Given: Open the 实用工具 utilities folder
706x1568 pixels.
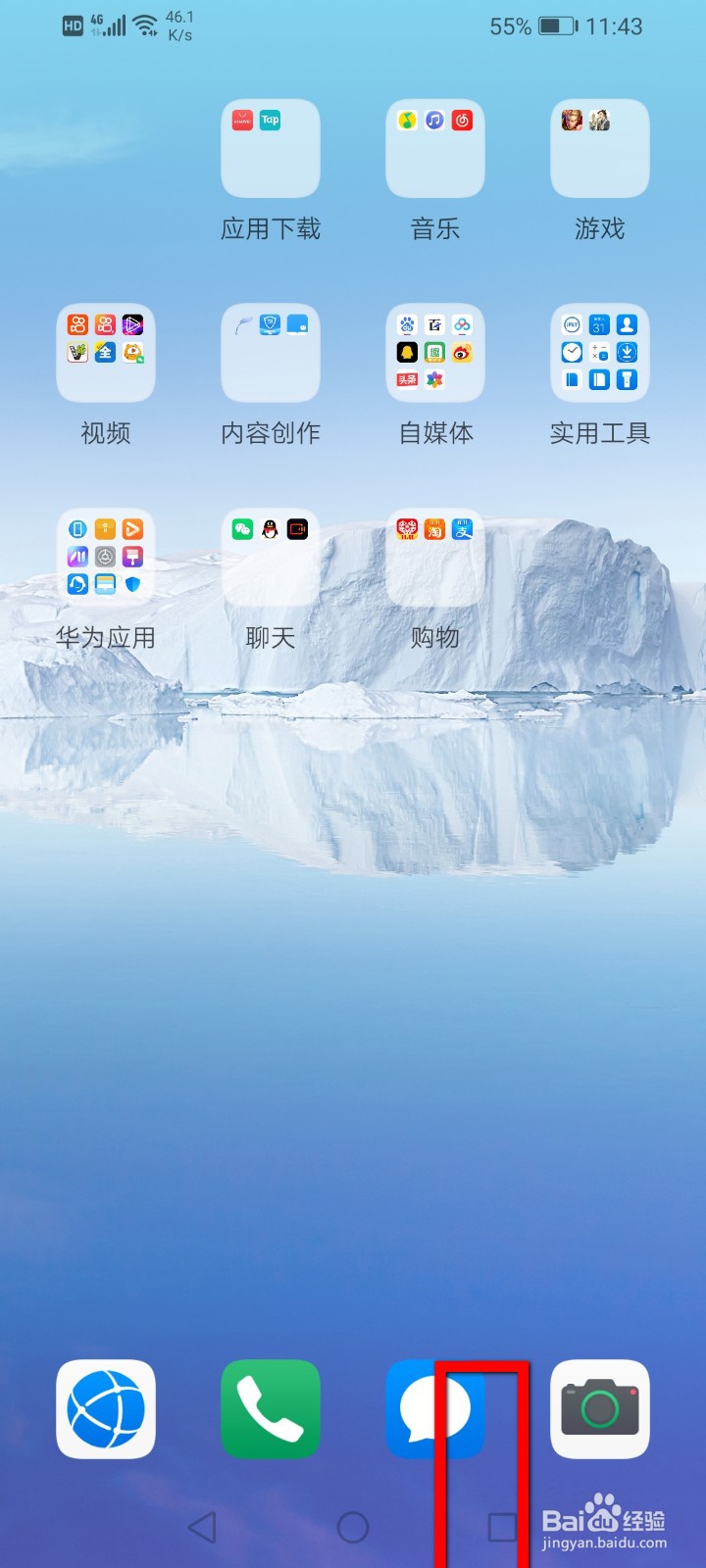Looking at the screenshot, I should pyautogui.click(x=599, y=353).
